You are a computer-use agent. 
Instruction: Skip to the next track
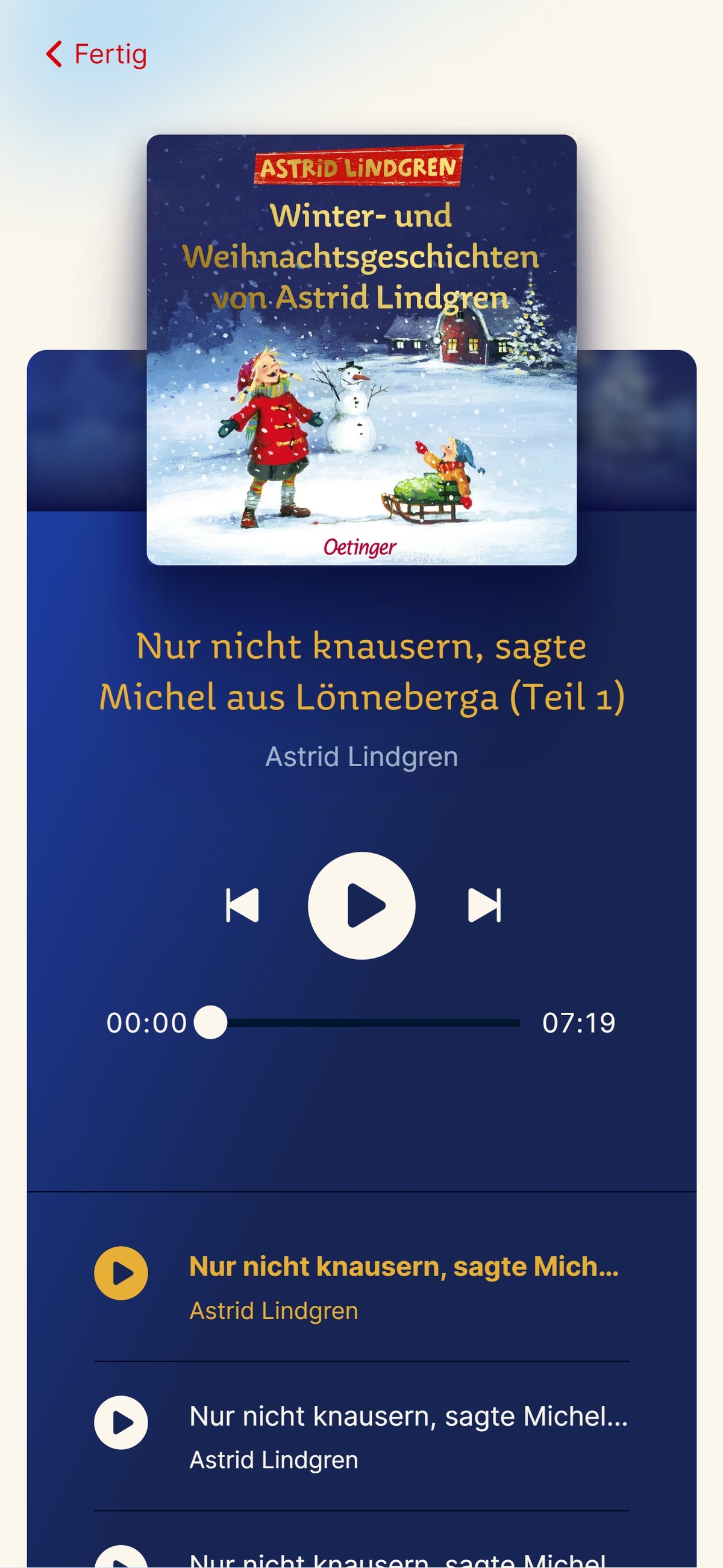pos(484,905)
